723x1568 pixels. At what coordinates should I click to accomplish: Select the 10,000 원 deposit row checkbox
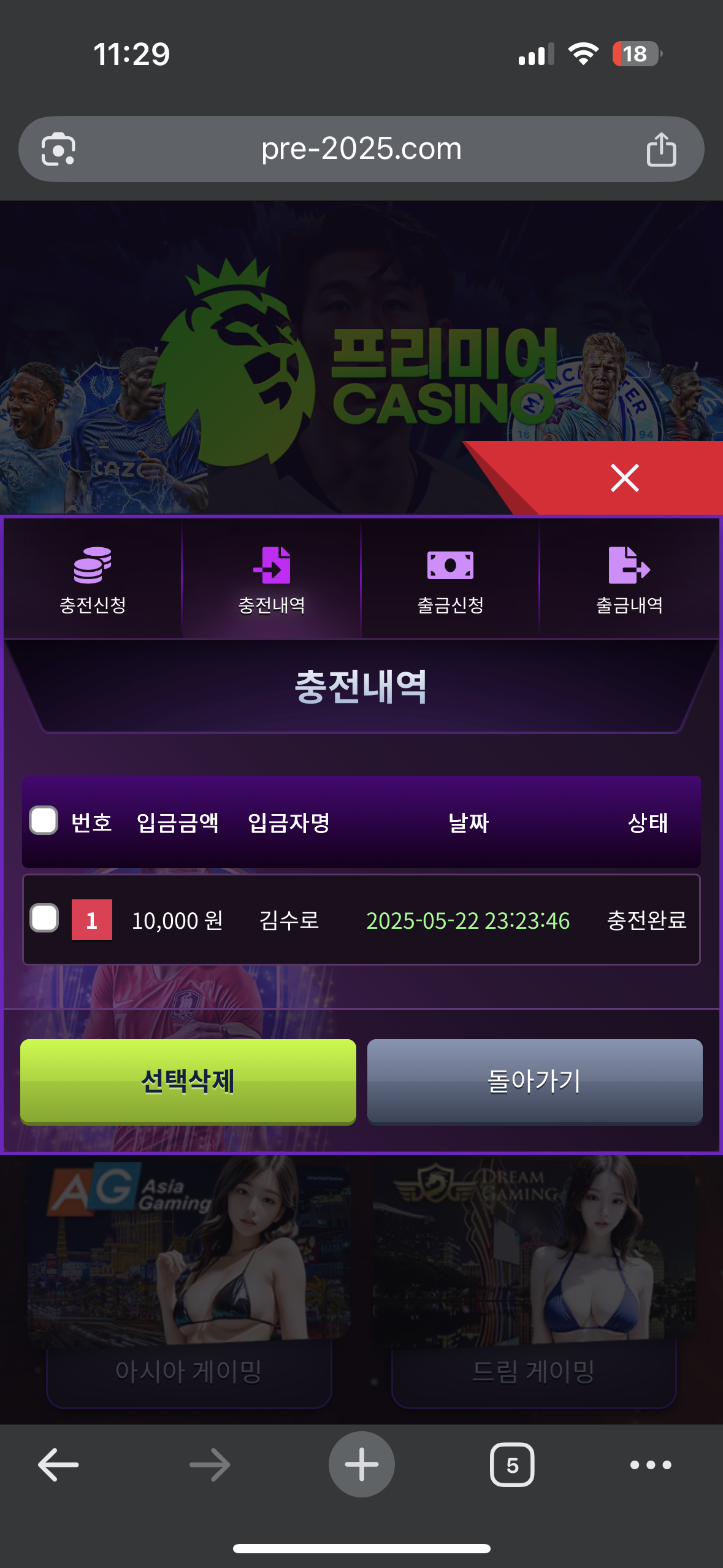tap(44, 918)
